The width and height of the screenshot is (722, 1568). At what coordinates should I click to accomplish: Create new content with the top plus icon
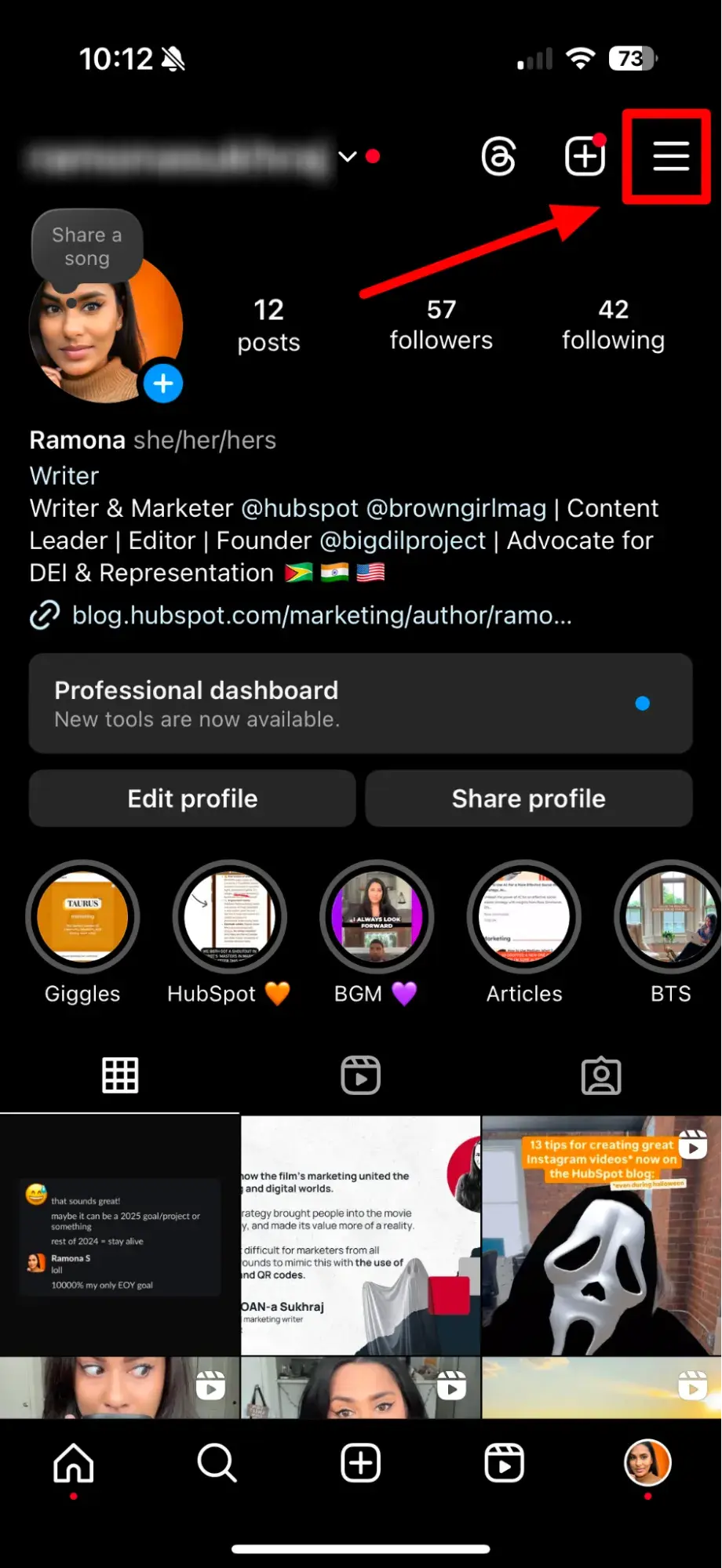pyautogui.click(x=585, y=156)
